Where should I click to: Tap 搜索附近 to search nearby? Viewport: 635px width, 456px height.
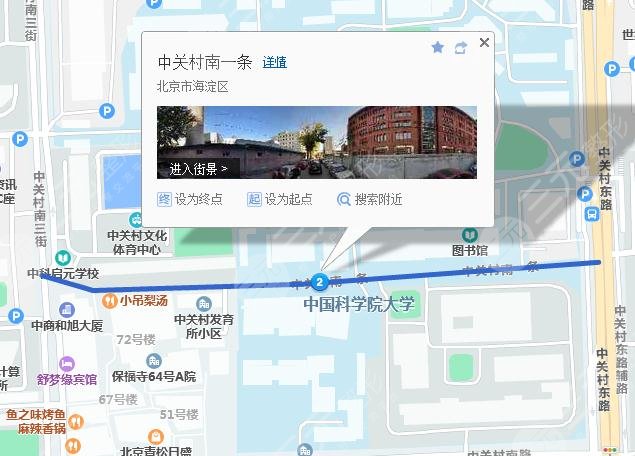[370, 199]
